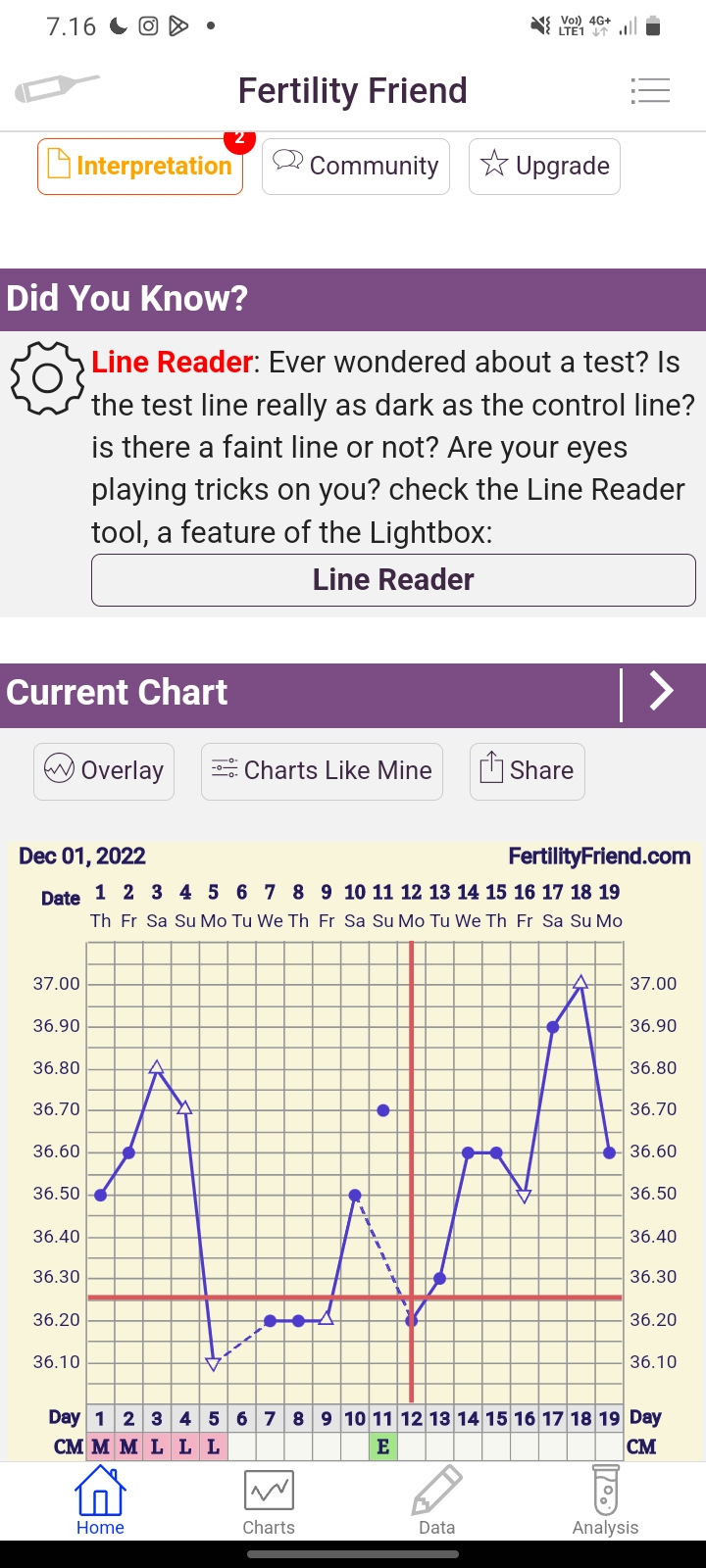Open the hamburger menu
The image size is (706, 1568).
tap(650, 91)
